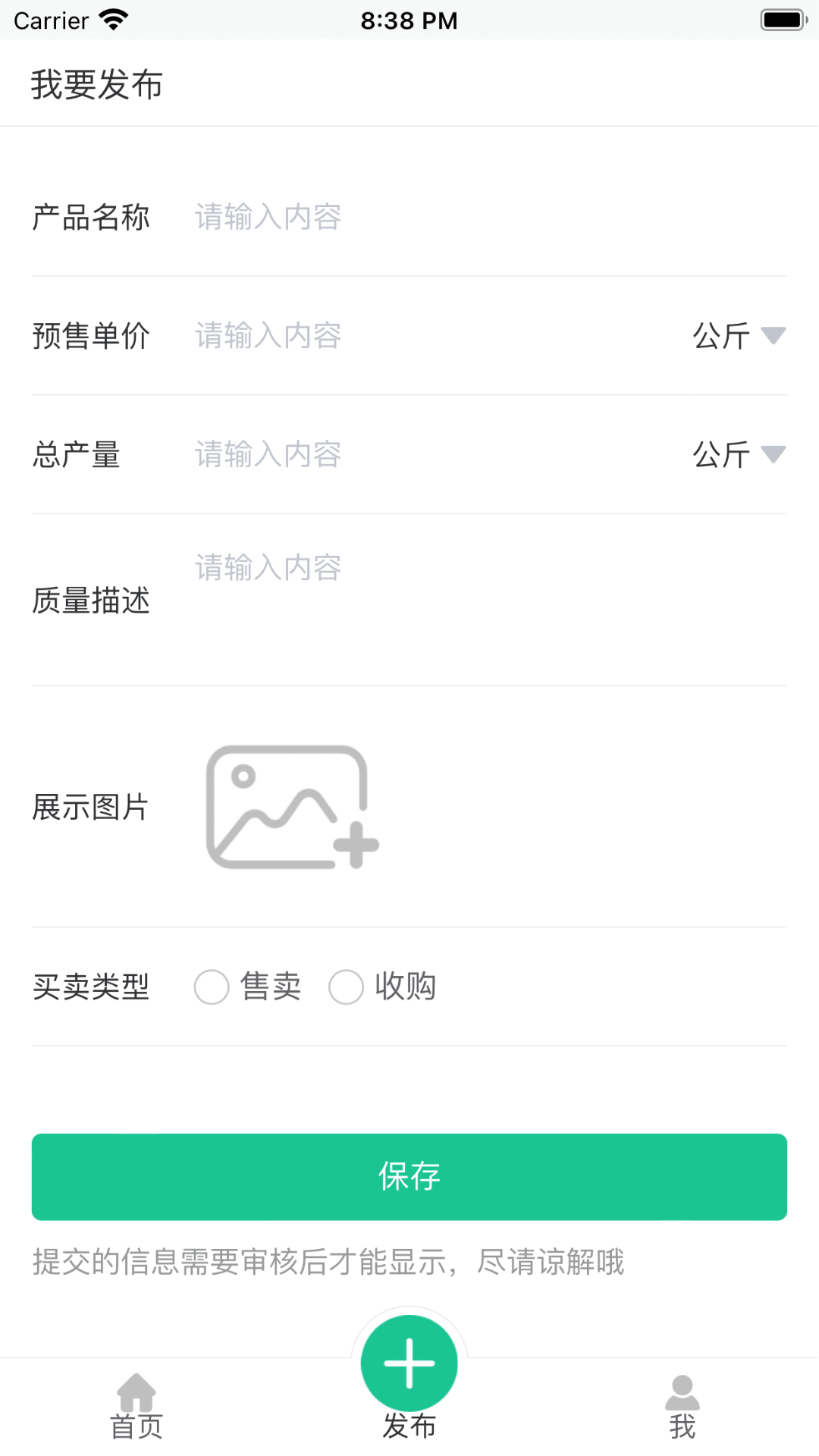Expand the unit dropdown for 总产量

[739, 455]
